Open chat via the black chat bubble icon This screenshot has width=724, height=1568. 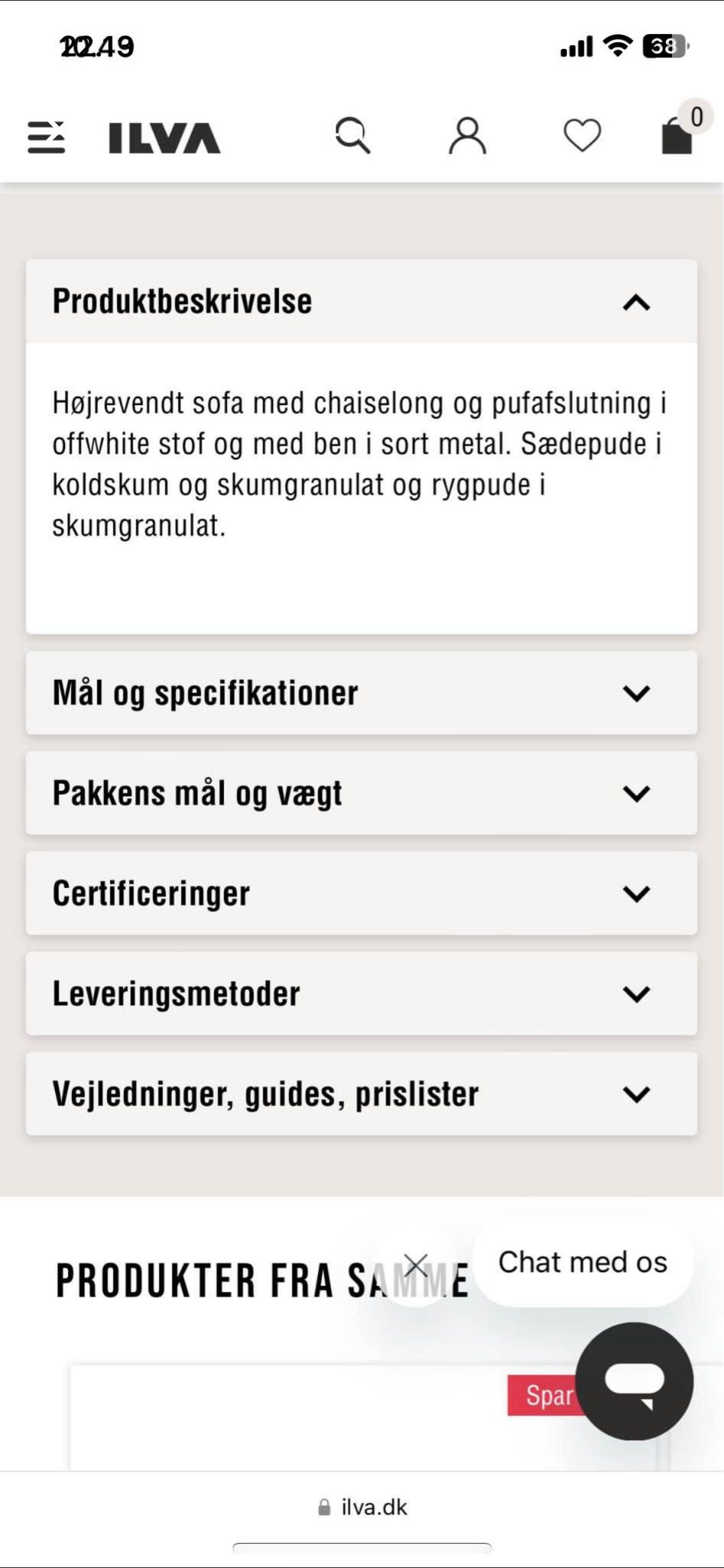636,1379
